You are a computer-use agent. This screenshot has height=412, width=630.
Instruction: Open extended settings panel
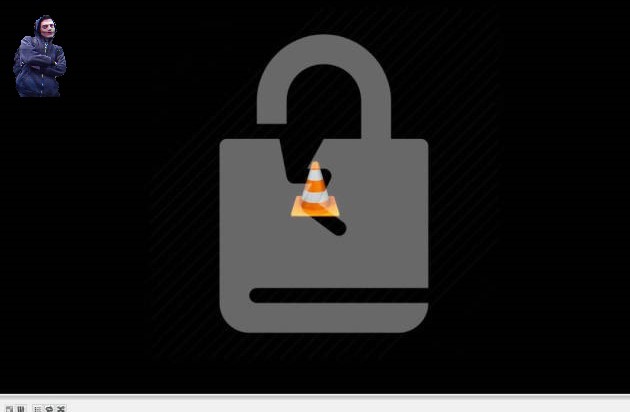pos(20,409)
